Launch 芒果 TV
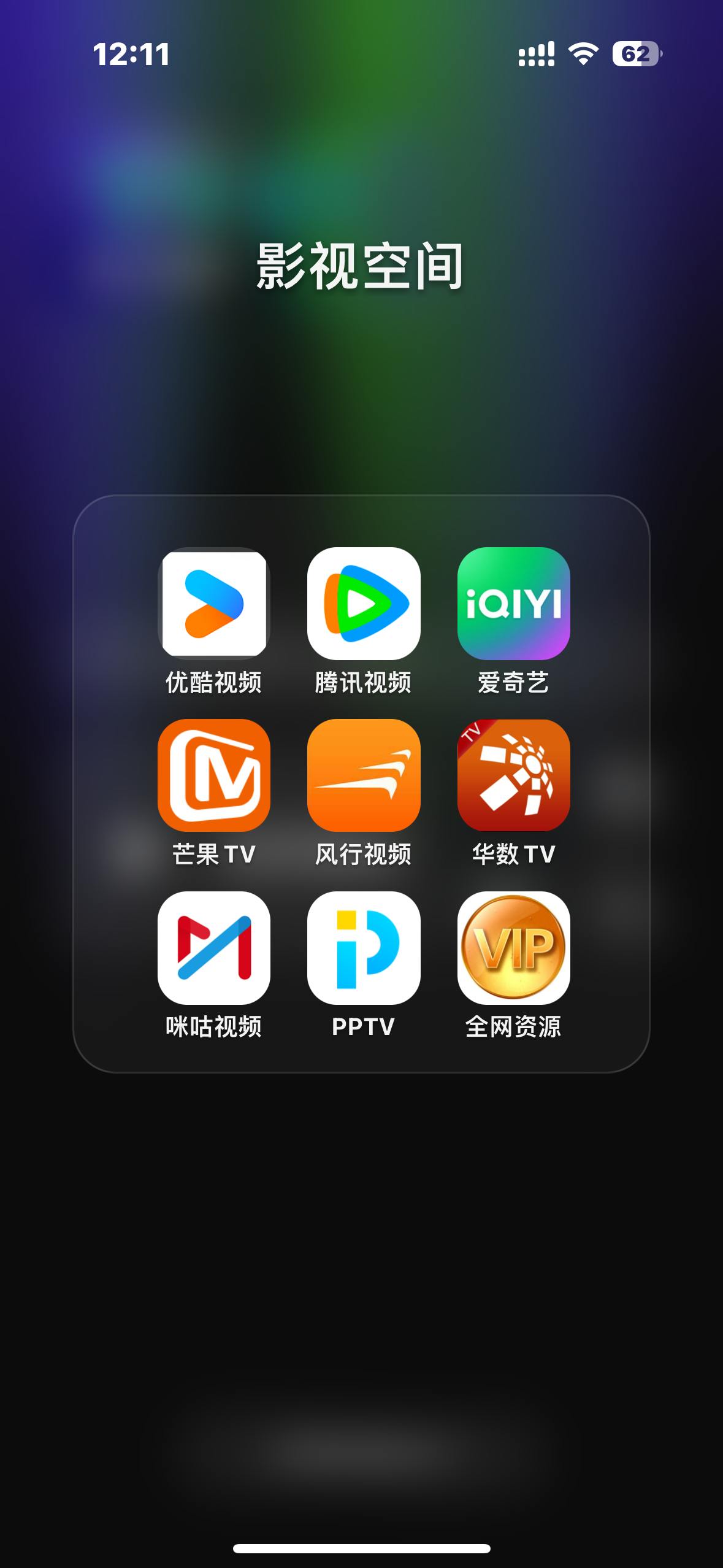This screenshot has width=723, height=1568. coord(213,775)
